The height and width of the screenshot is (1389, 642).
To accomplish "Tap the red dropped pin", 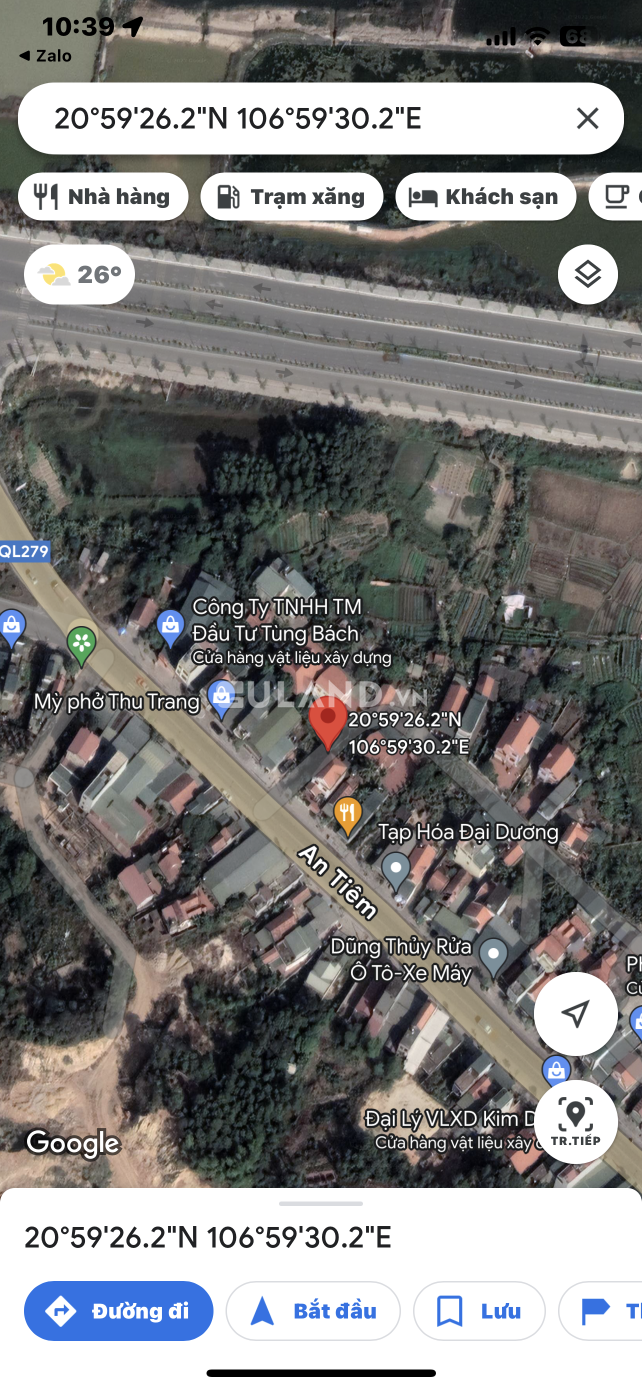I will (328, 722).
